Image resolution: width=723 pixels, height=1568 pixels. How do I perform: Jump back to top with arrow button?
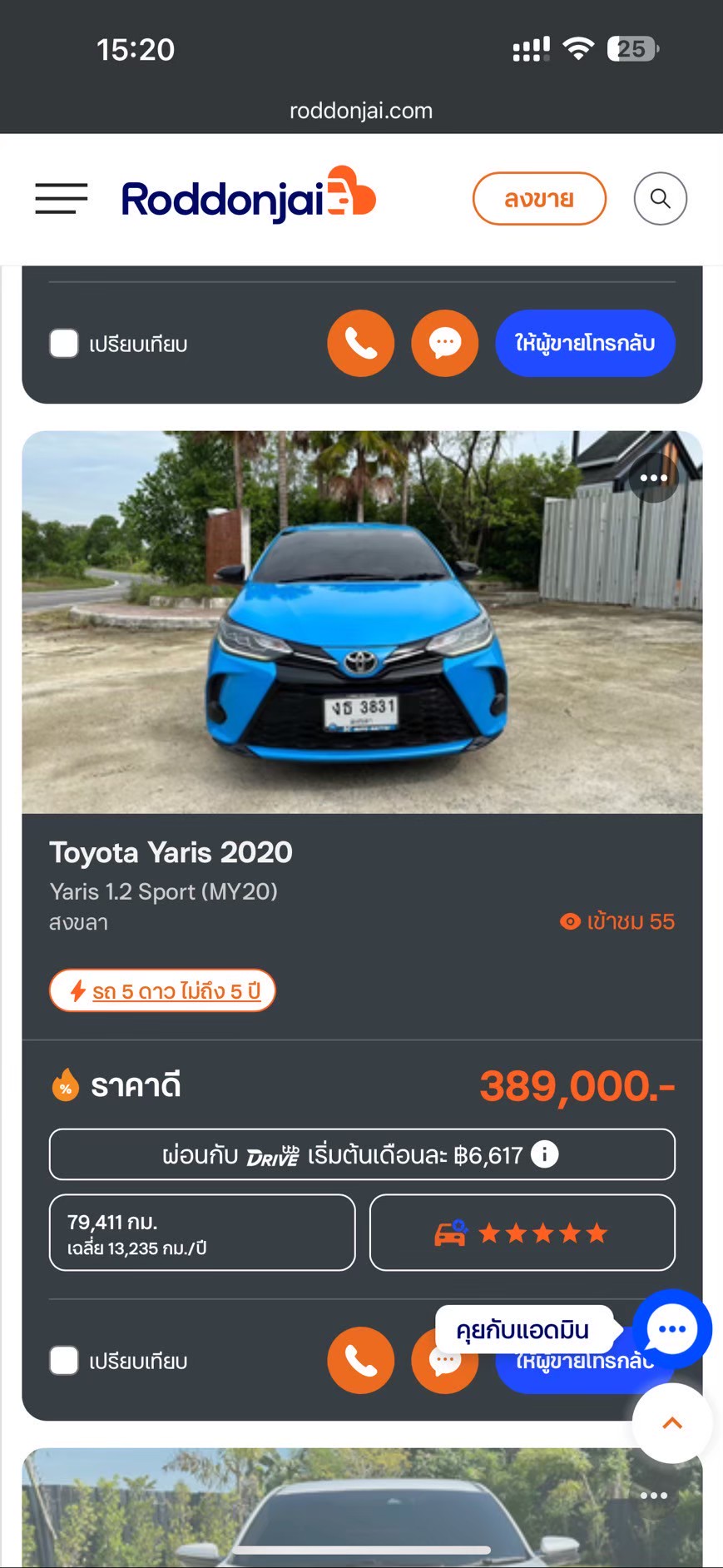(672, 1423)
